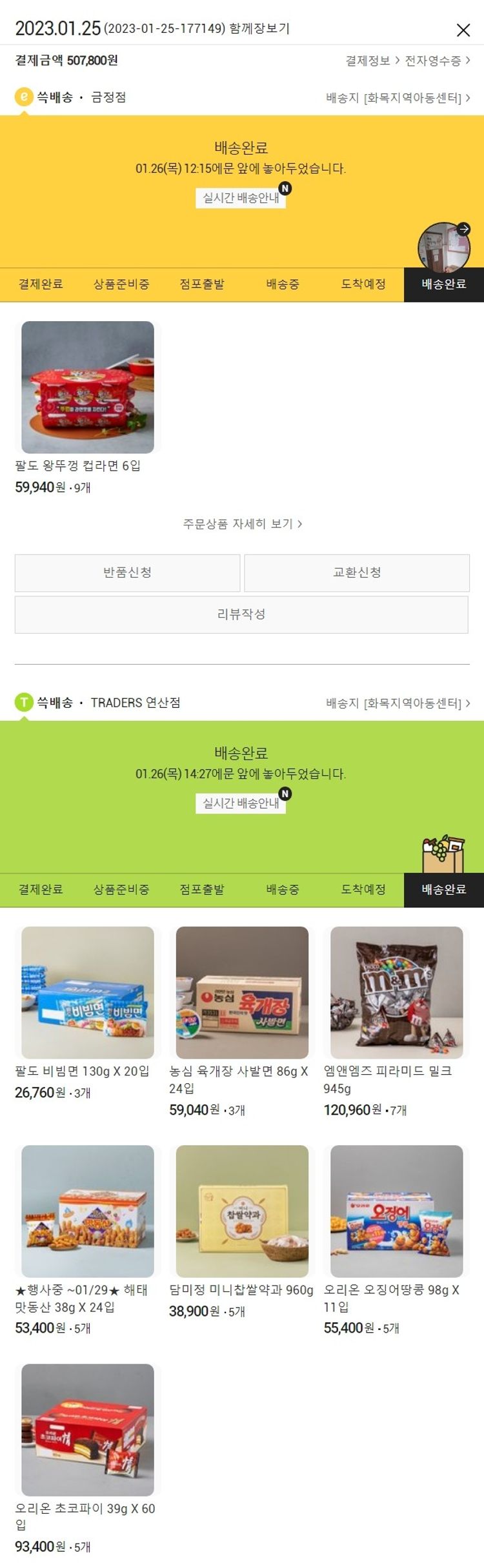484x1568 pixels.
Task: Open 팔도 왕뚜껑 컵라면 6입 product
Action: coord(88,387)
